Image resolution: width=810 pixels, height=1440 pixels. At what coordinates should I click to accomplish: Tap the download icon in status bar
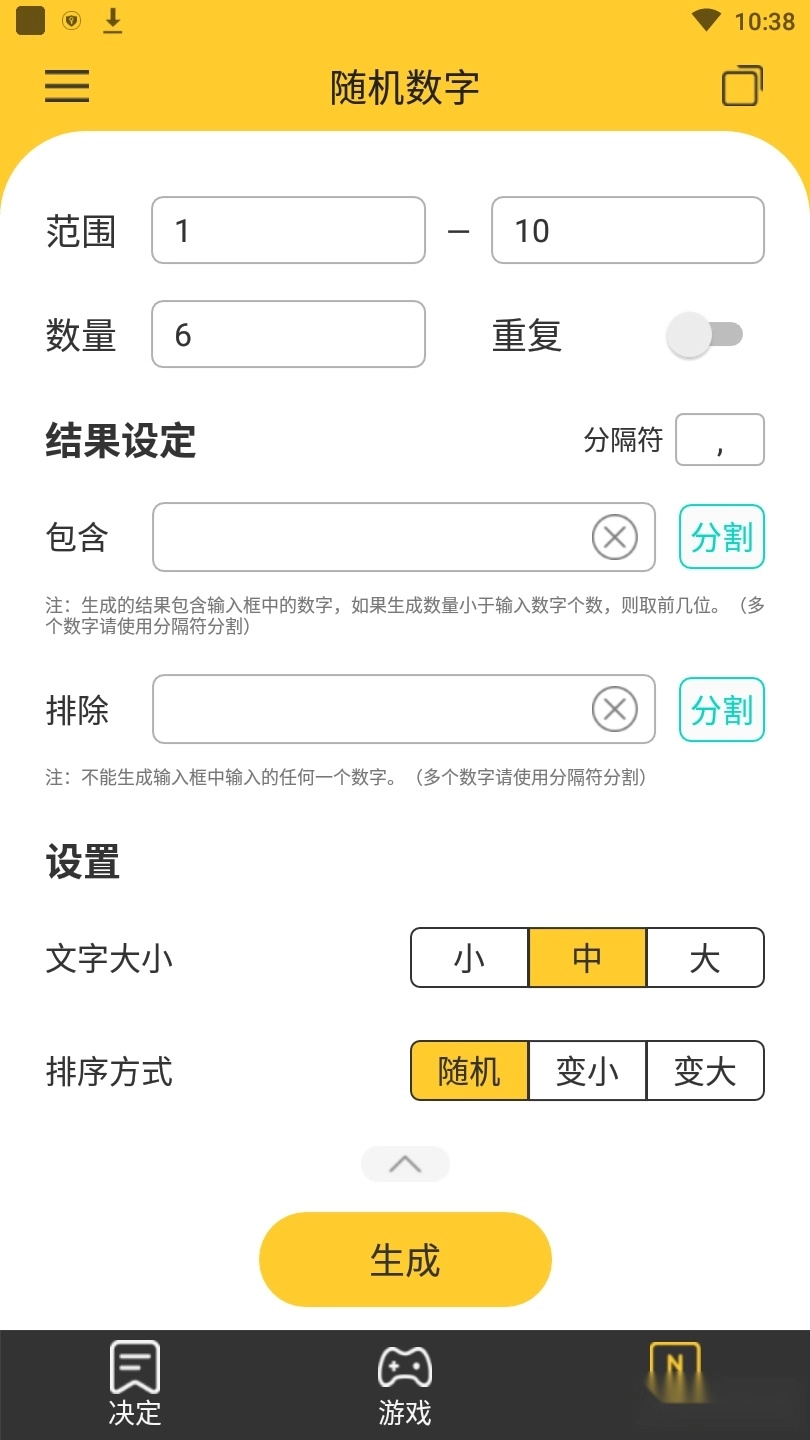(113, 20)
